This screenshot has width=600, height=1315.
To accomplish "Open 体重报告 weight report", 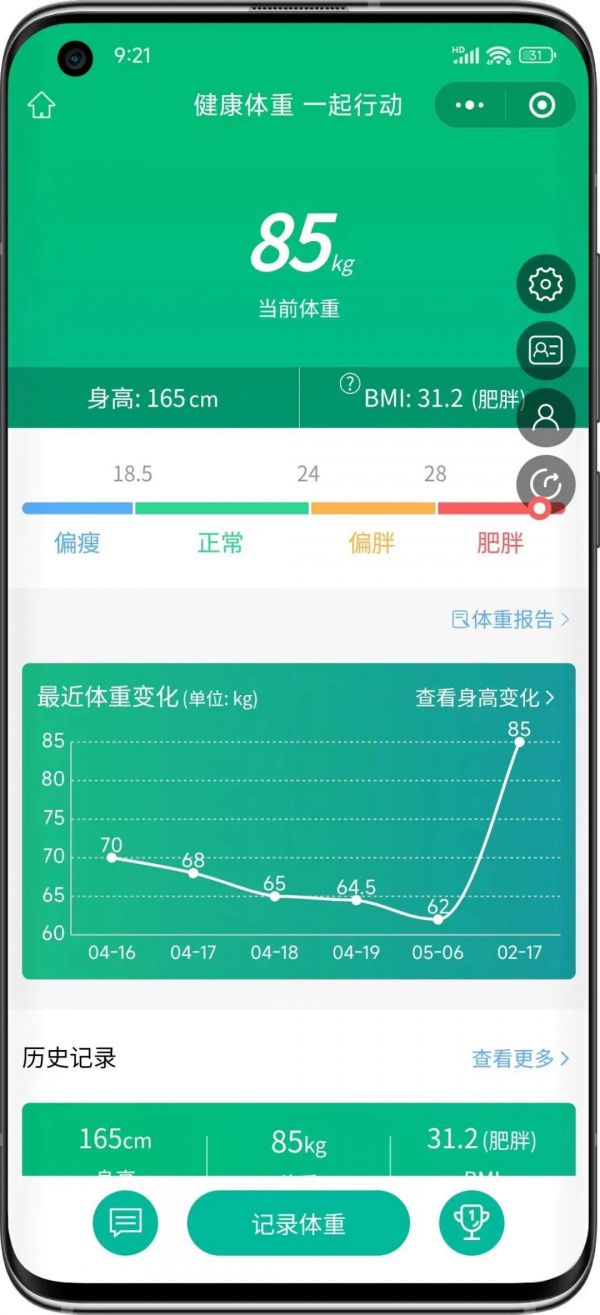I will point(511,620).
